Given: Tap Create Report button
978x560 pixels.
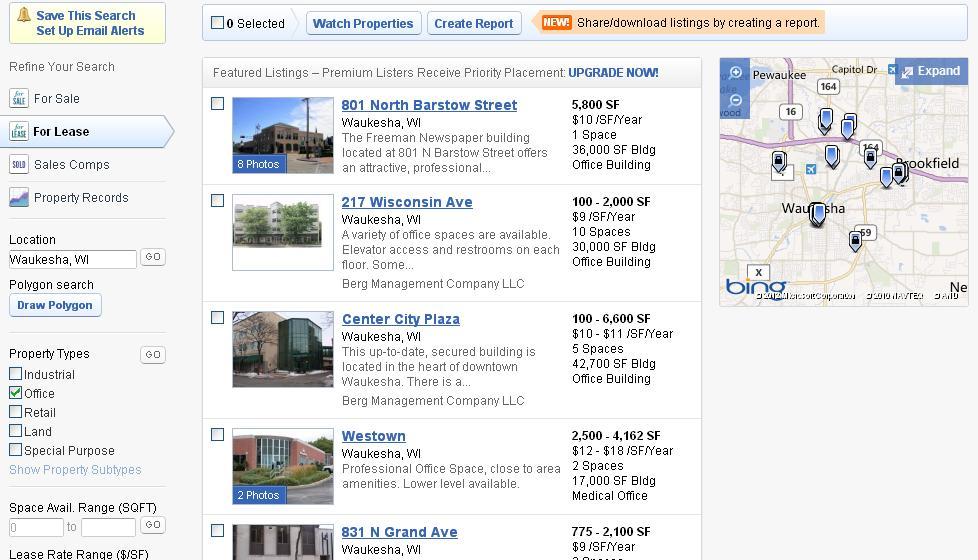Looking at the screenshot, I should coord(473,23).
